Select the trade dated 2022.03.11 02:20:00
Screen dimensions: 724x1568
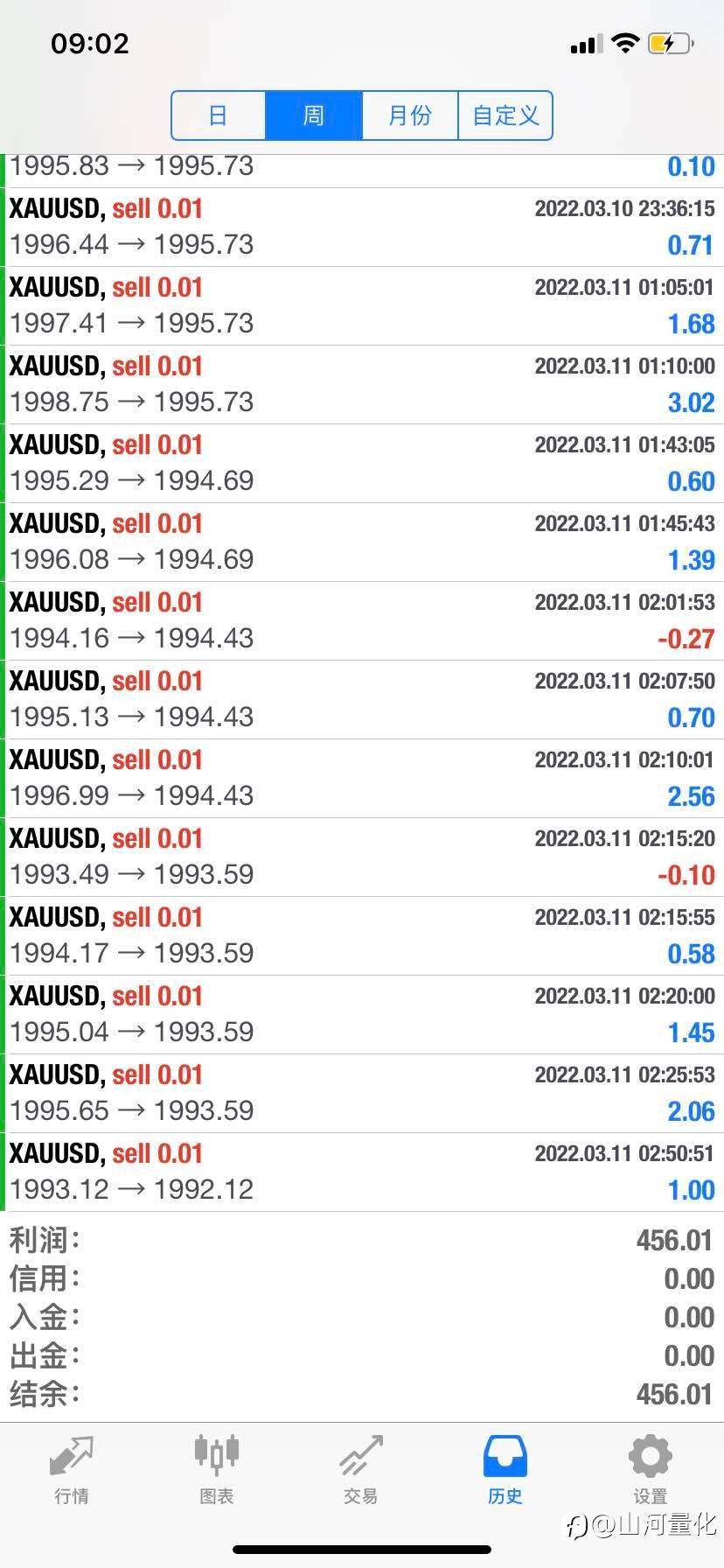(362, 1015)
